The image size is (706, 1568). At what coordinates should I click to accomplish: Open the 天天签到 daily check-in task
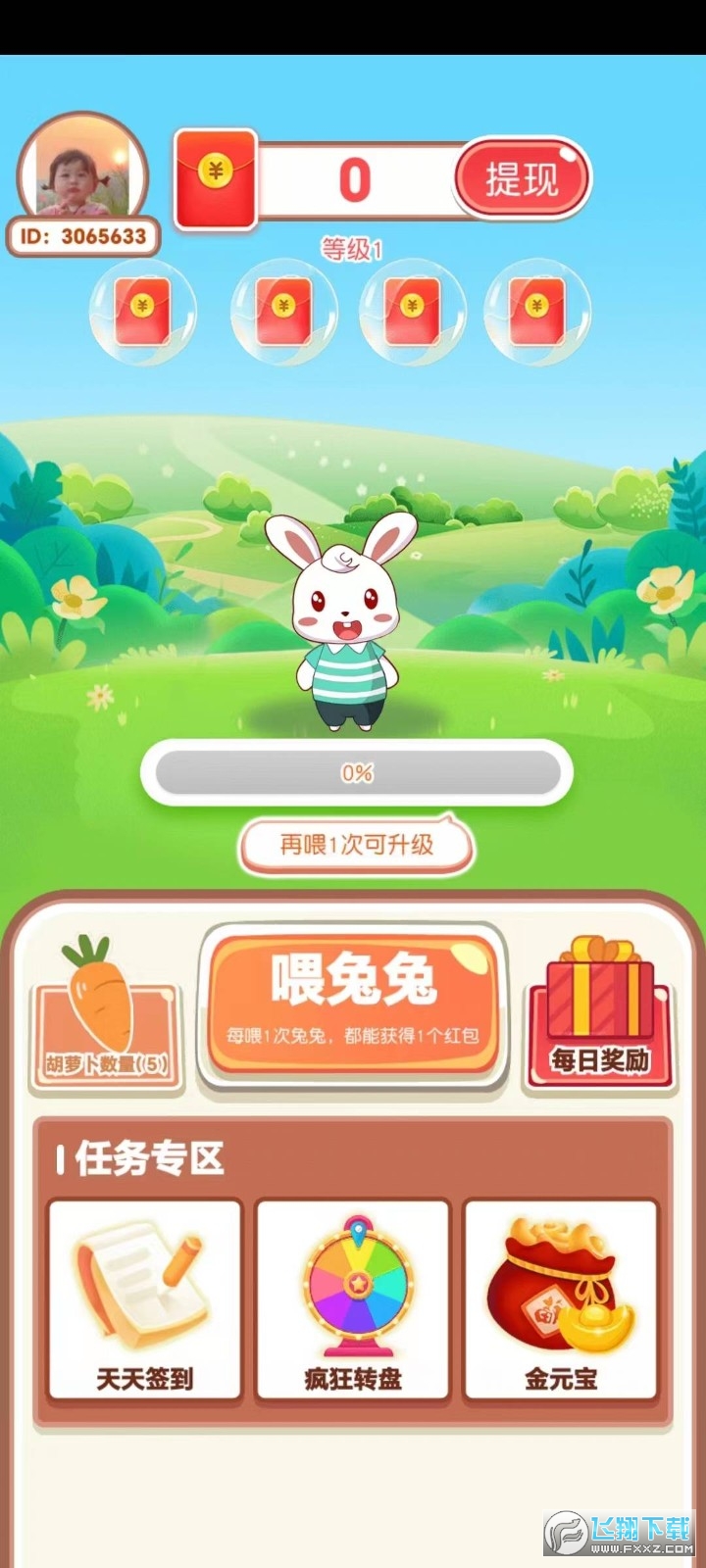coord(145,1299)
